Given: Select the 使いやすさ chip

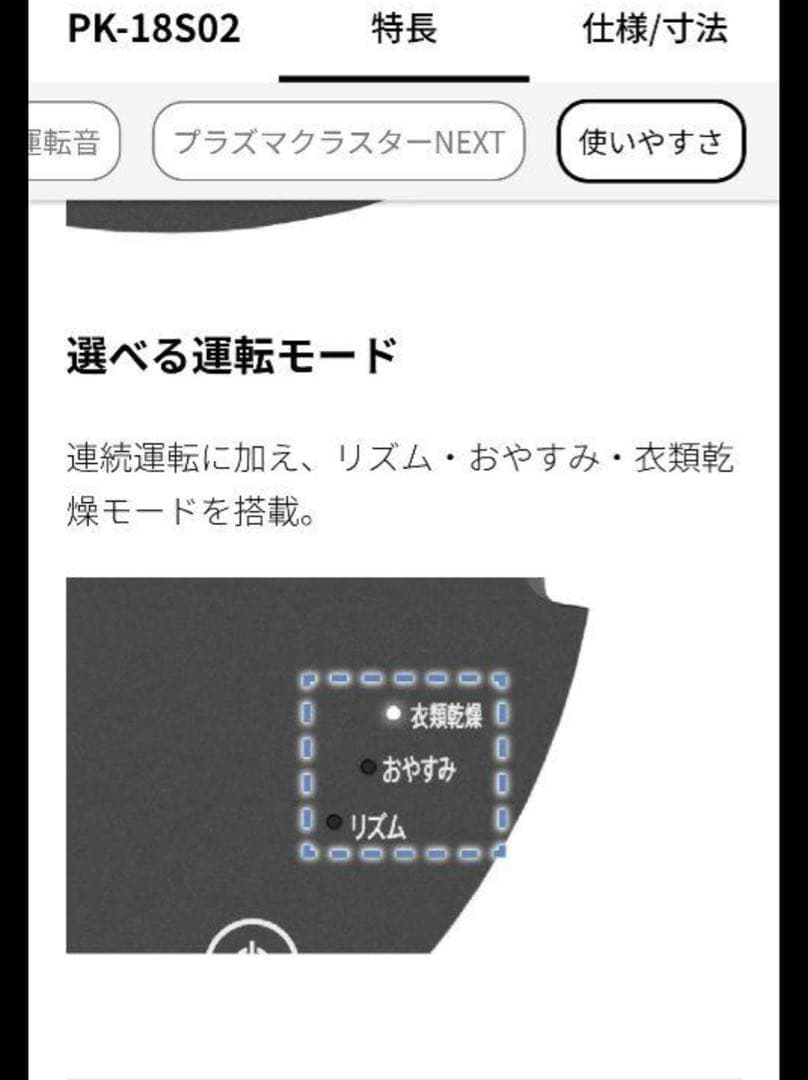Looking at the screenshot, I should (x=651, y=141).
